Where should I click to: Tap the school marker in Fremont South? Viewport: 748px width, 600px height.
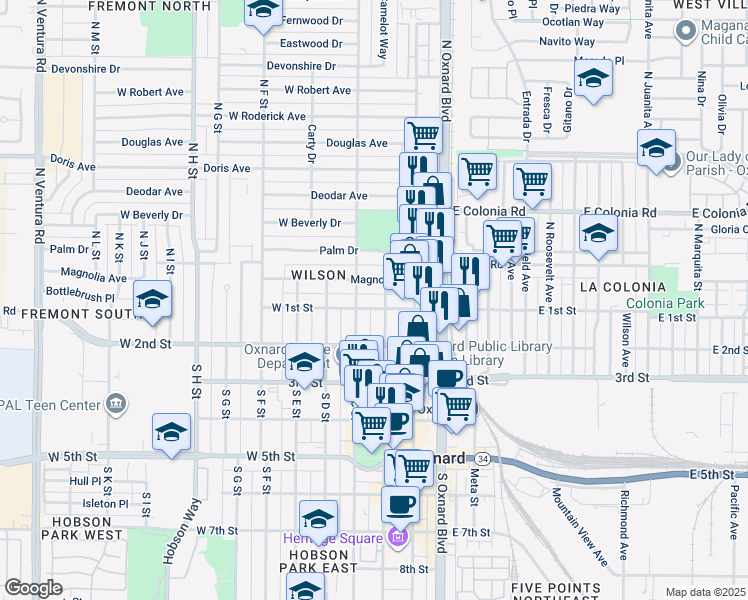152,300
